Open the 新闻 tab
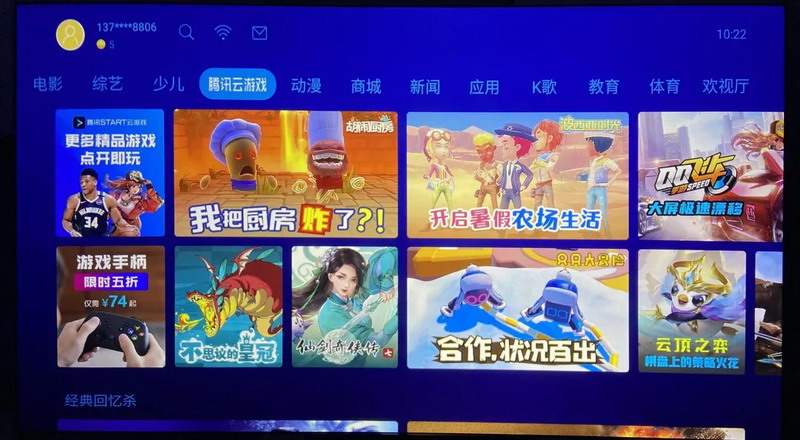800x440 pixels. click(x=425, y=86)
